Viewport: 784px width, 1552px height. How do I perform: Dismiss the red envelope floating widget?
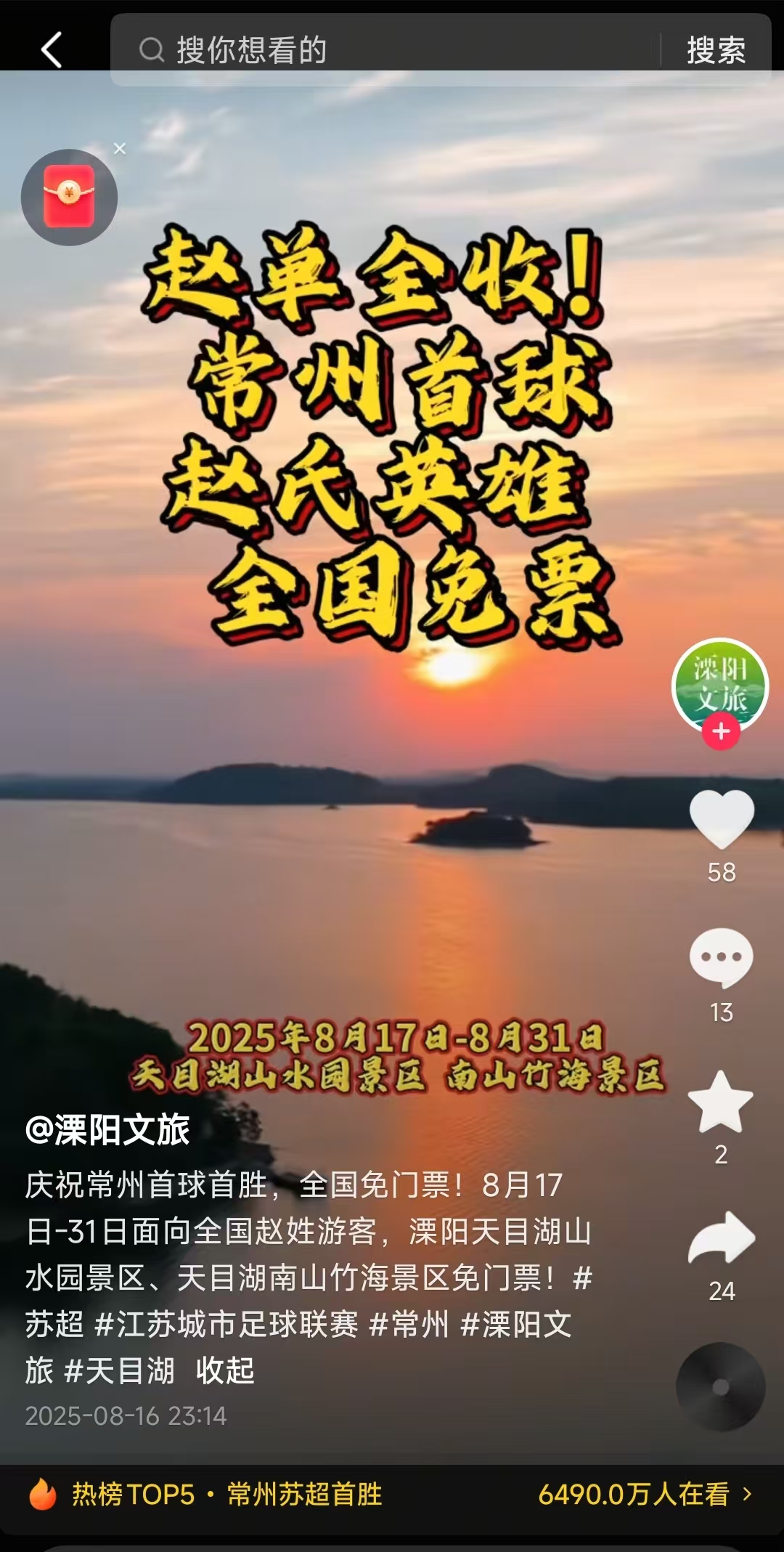pos(120,149)
